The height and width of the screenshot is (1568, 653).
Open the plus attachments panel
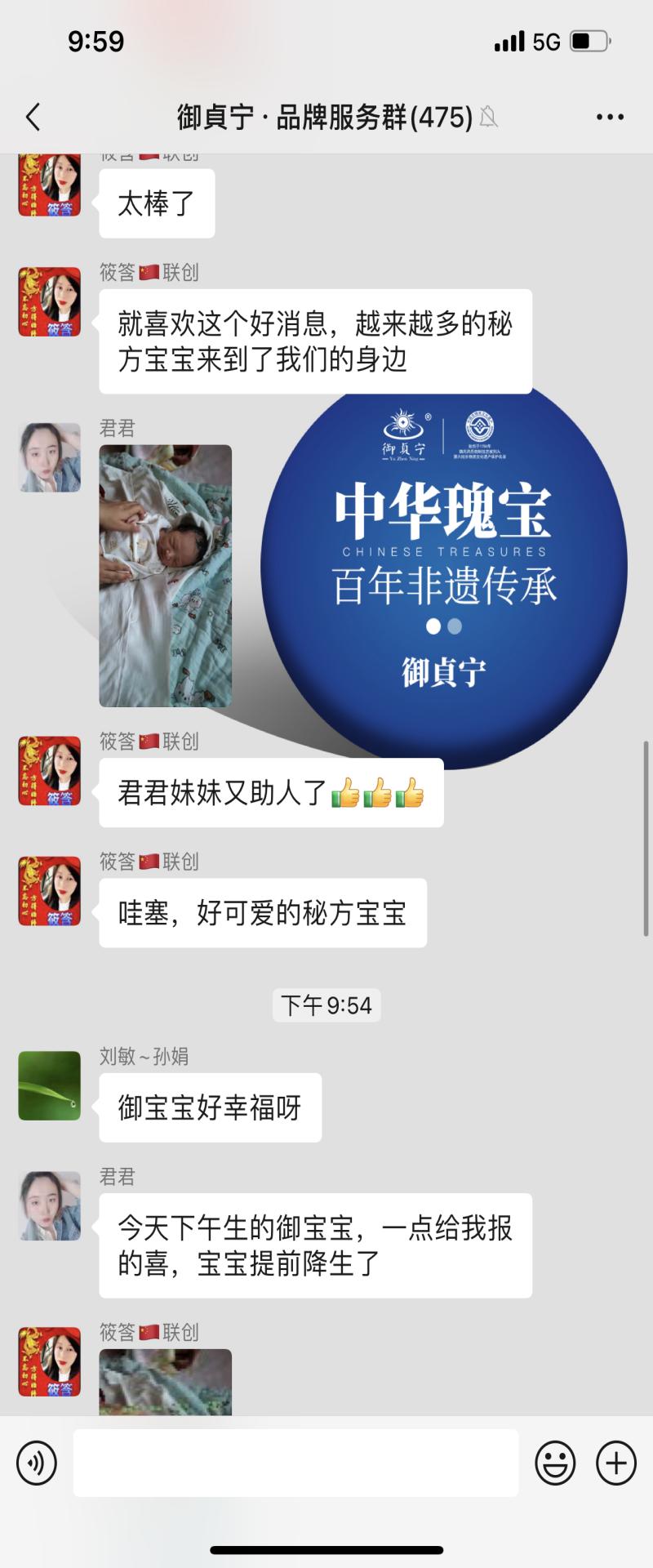616,1463
